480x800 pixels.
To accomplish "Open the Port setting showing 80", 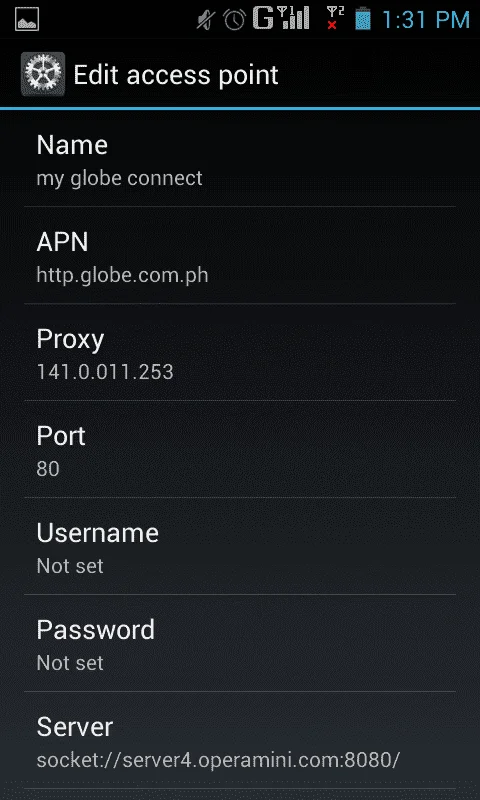I will click(x=240, y=449).
